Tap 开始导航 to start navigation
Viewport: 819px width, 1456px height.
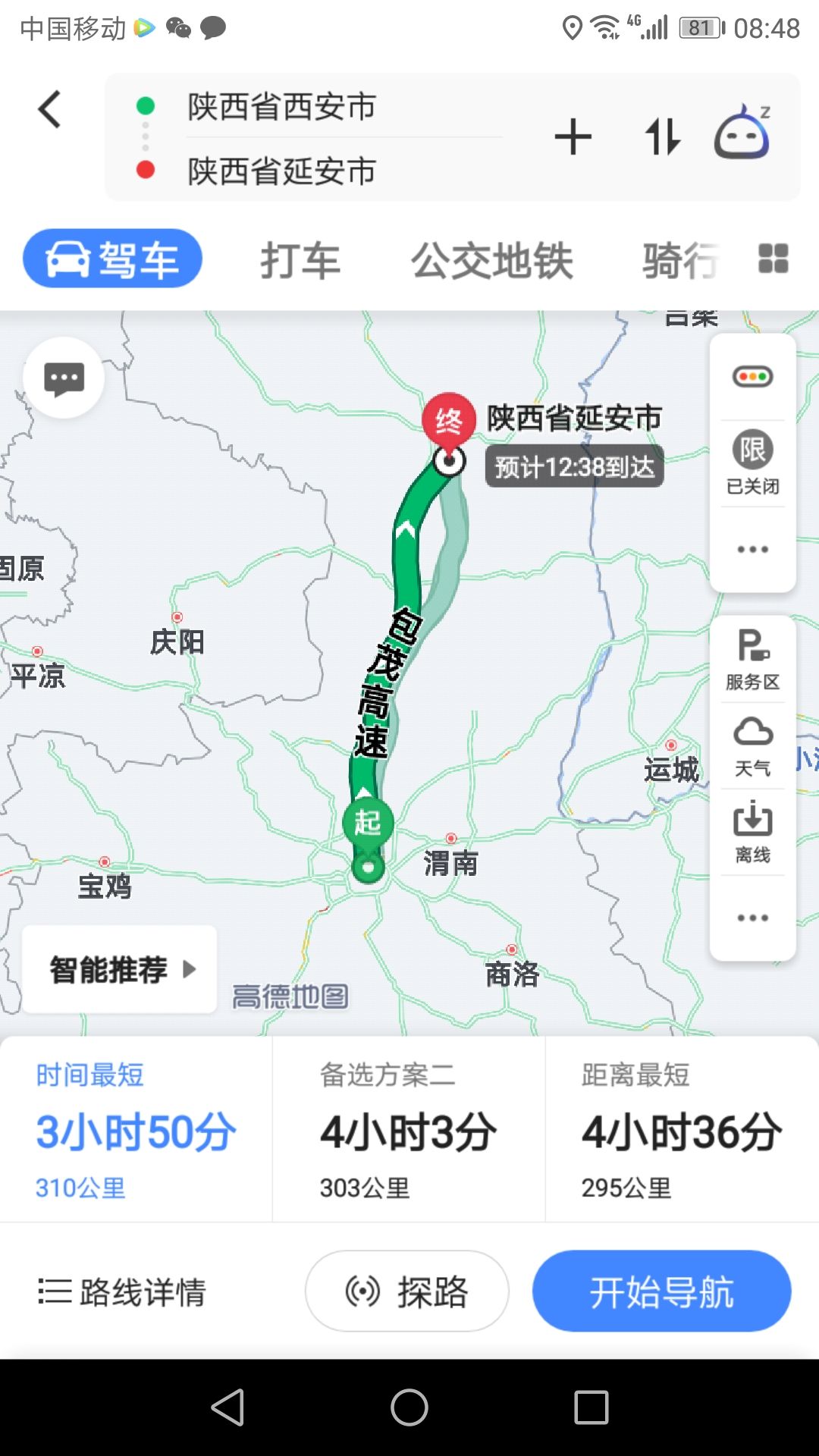click(x=662, y=1291)
